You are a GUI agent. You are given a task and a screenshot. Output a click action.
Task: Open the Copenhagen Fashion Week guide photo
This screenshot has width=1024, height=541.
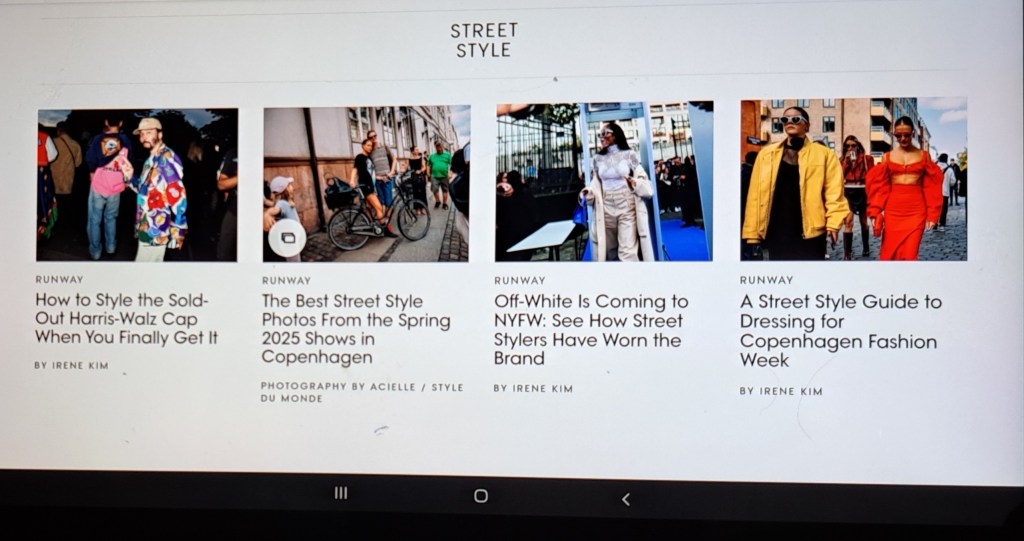853,179
